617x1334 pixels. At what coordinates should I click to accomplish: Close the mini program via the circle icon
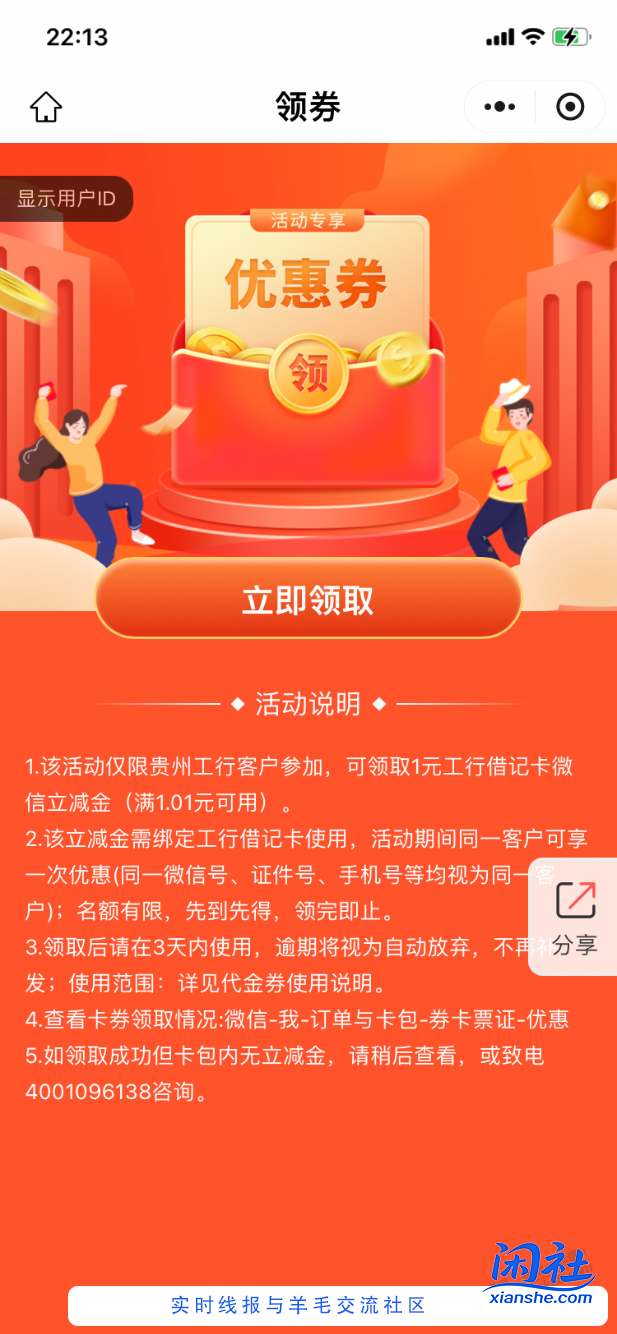point(570,107)
